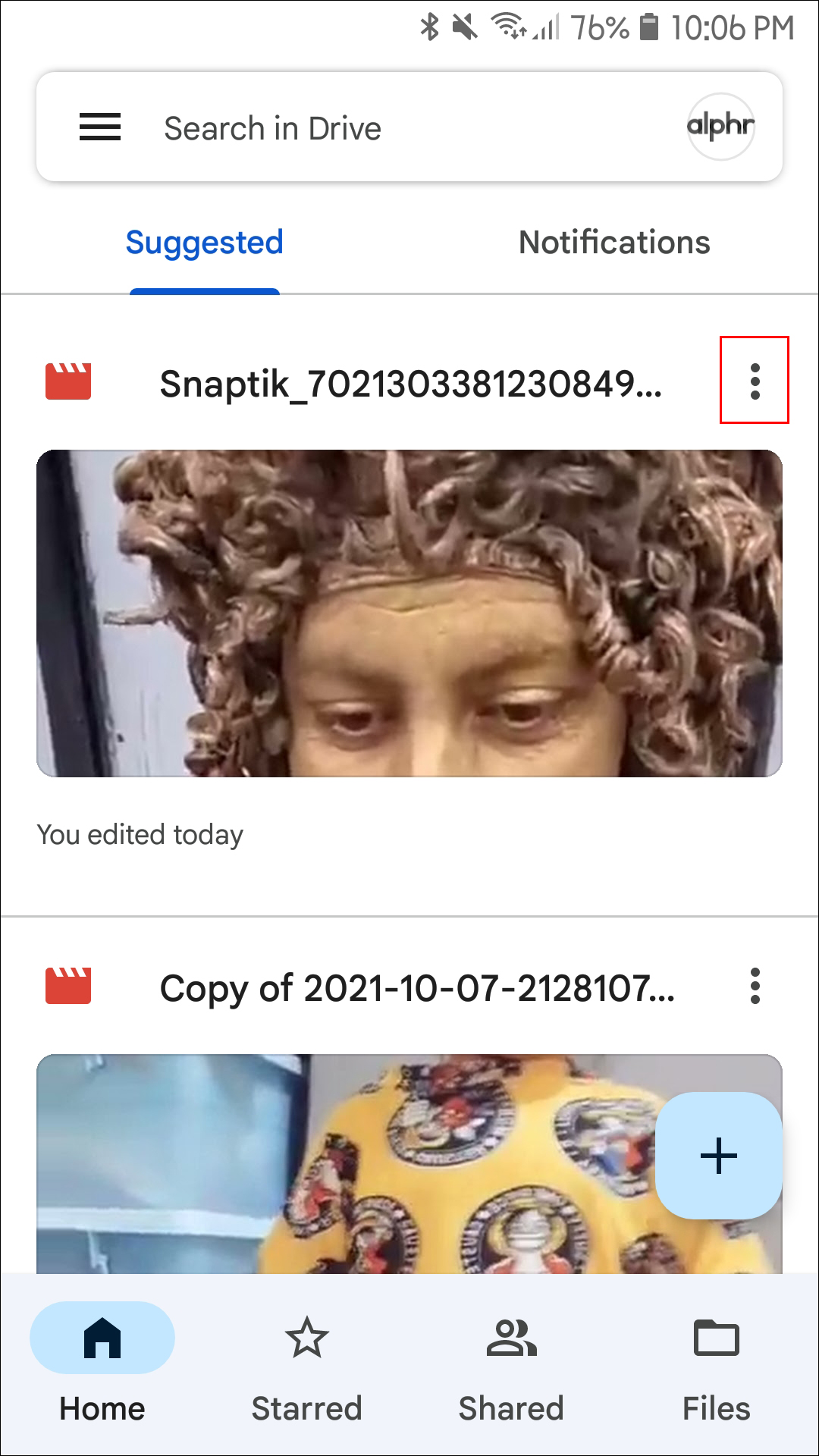The height and width of the screenshot is (1456, 819).
Task: Open the Snaptik video thumbnail
Action: (409, 613)
